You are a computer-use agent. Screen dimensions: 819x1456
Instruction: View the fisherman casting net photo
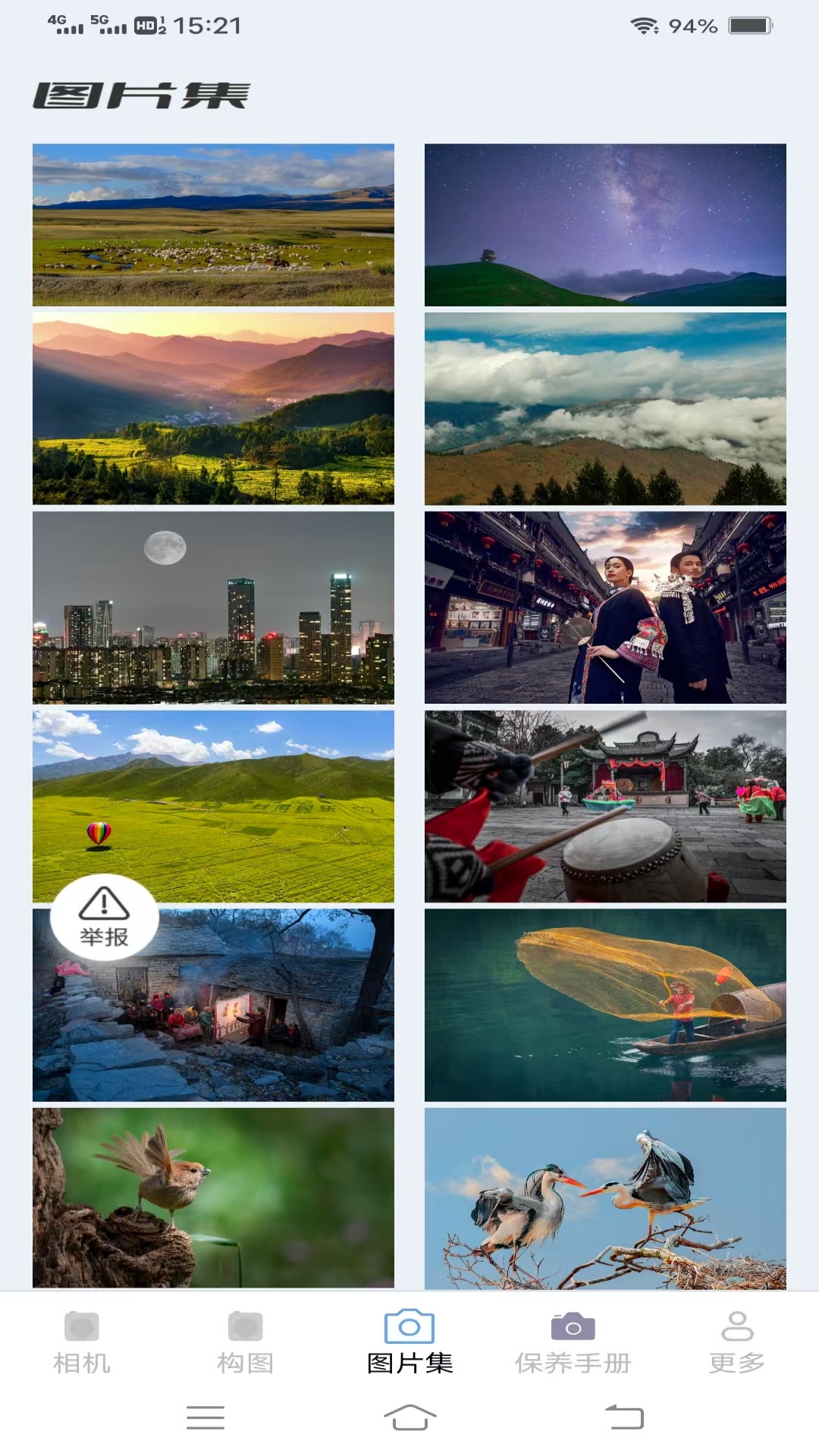(605, 1005)
